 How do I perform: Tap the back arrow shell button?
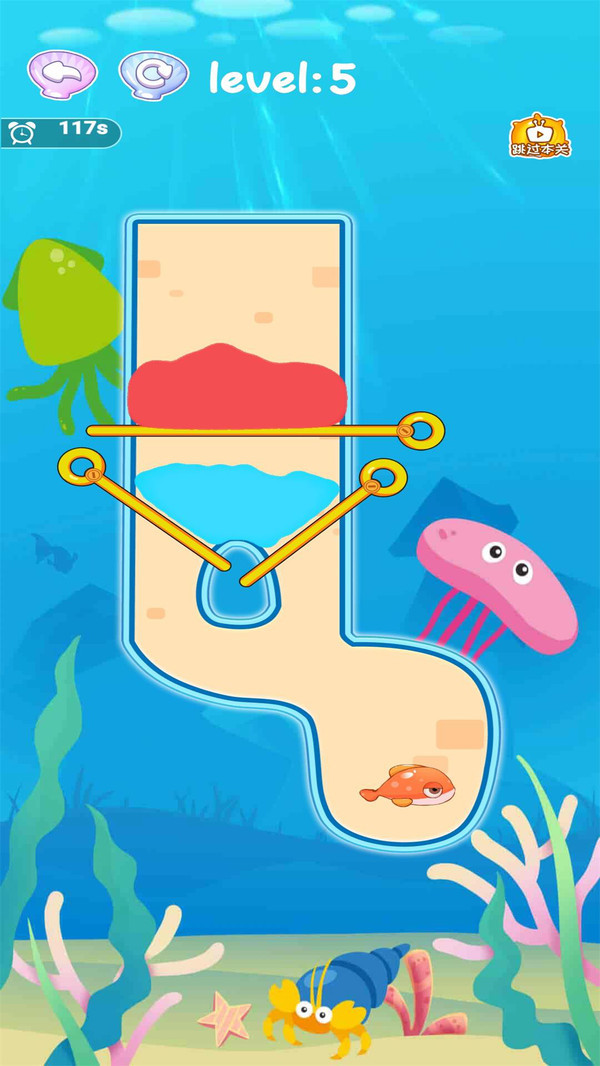pos(62,74)
